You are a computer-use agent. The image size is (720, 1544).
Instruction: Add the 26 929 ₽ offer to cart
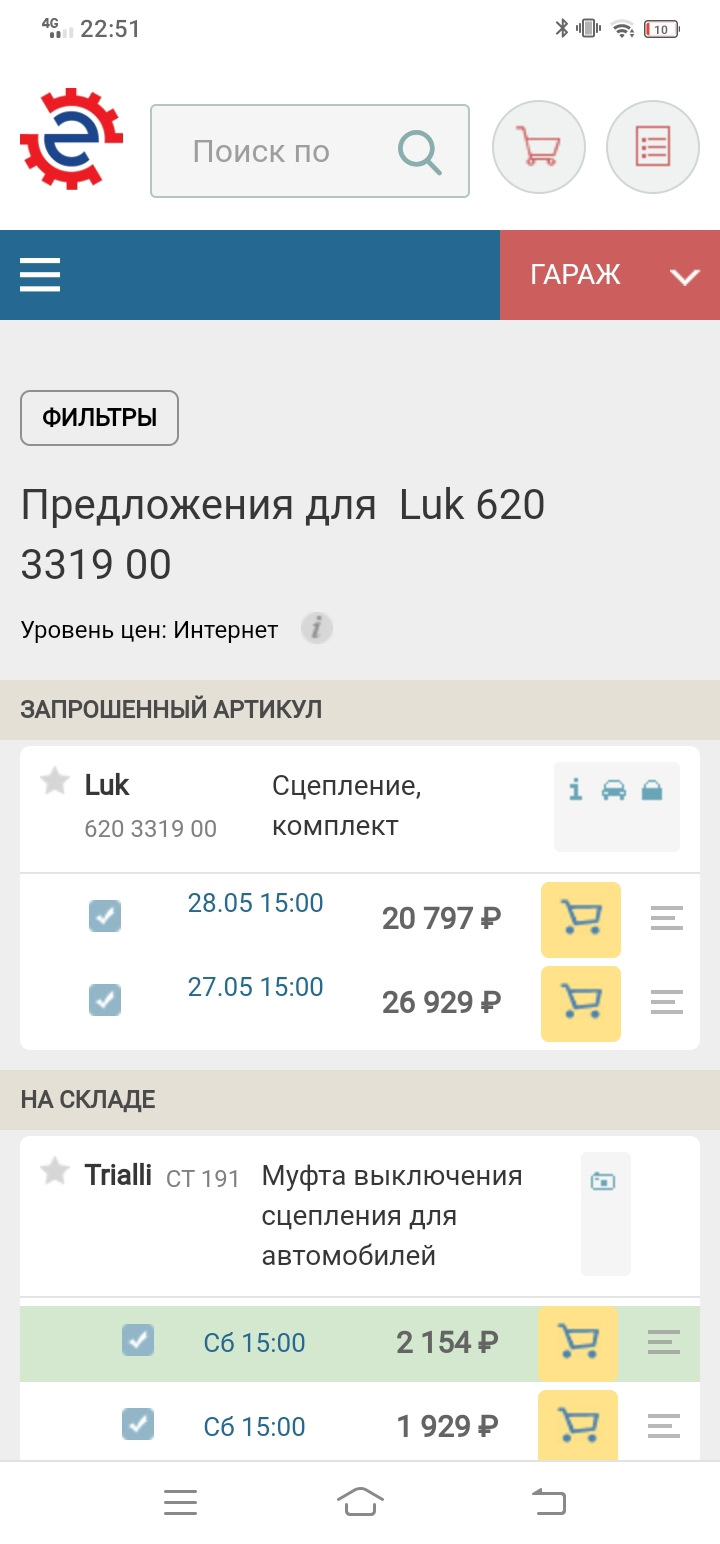(x=580, y=1002)
